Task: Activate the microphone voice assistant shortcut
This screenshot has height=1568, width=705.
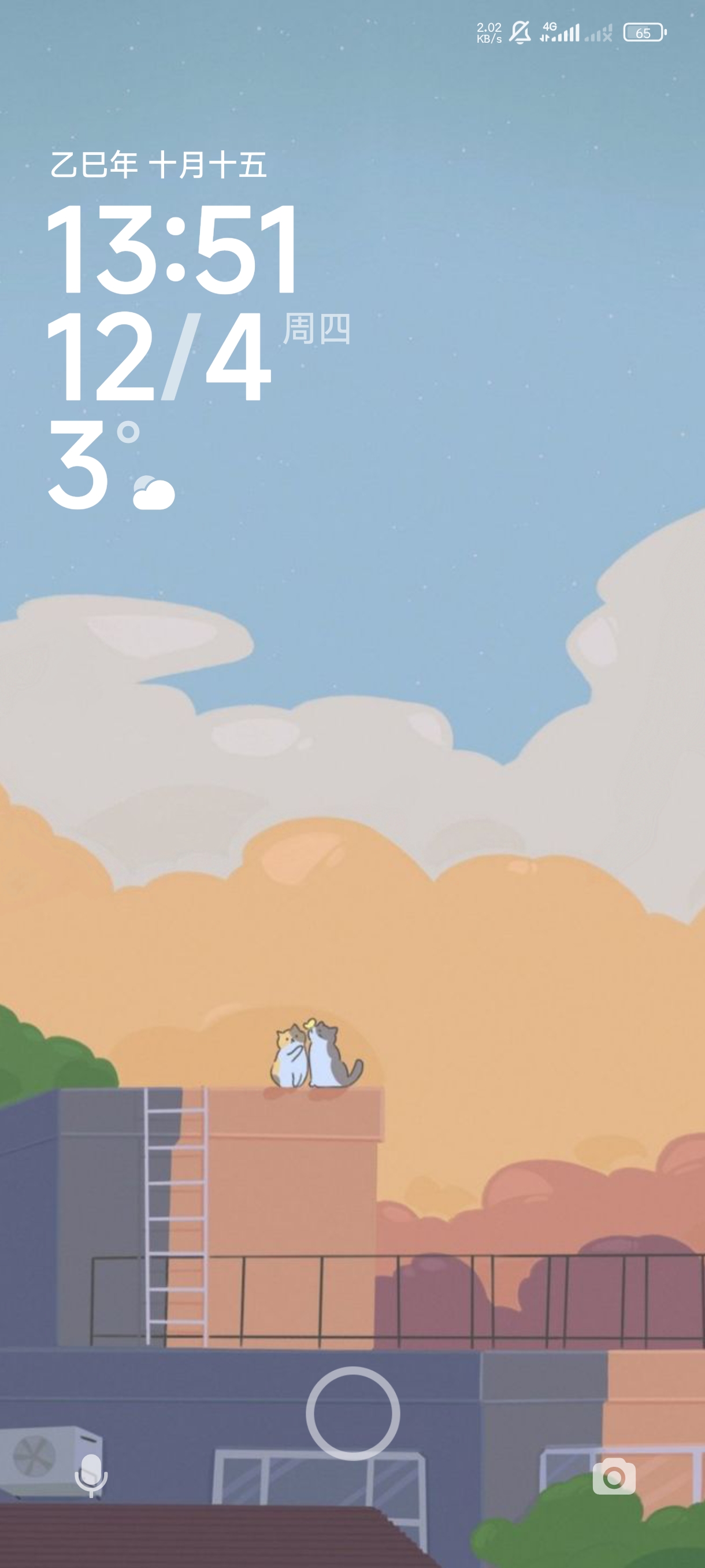Action: point(91,1475)
